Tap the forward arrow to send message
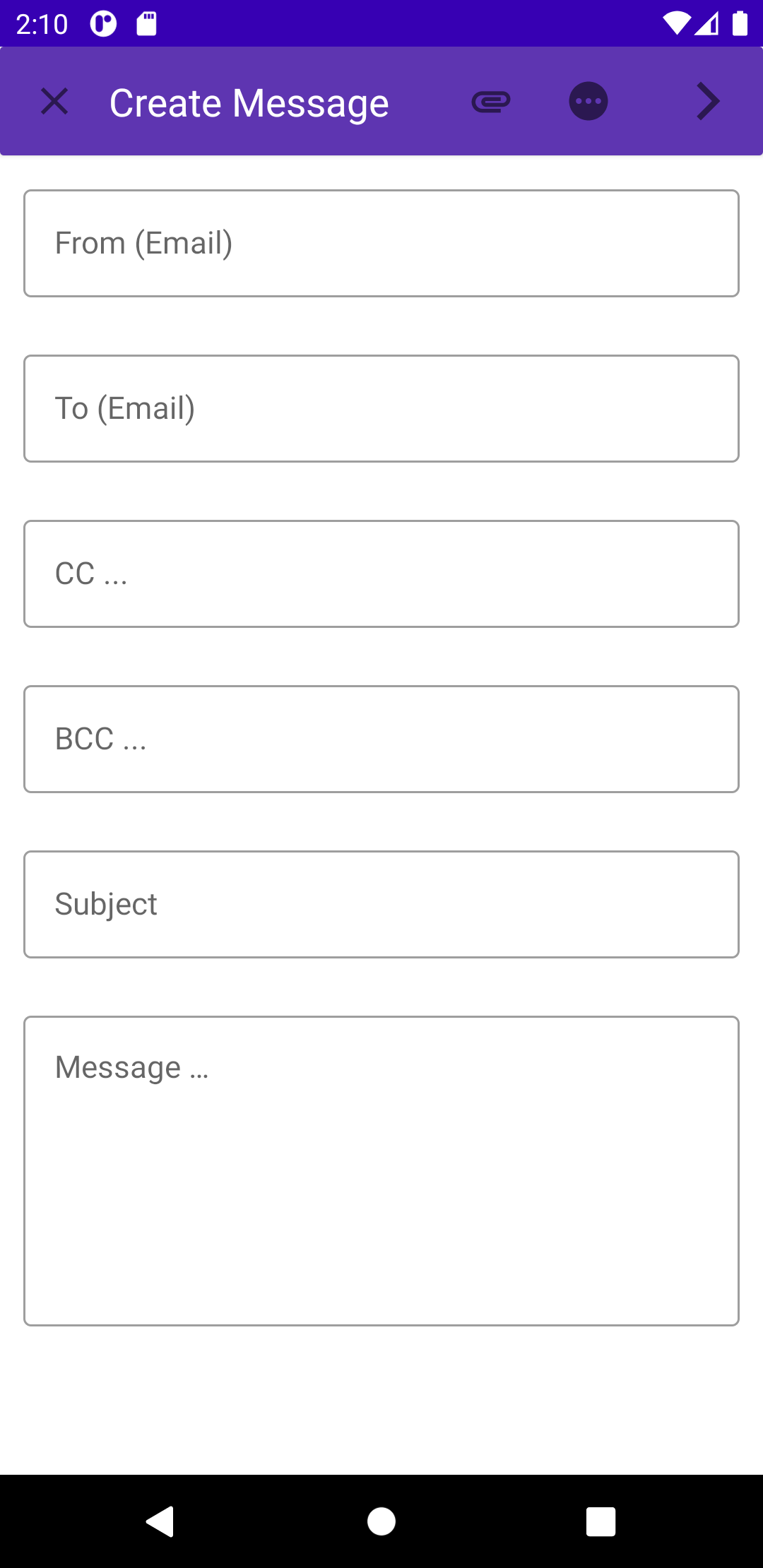The height and width of the screenshot is (1568, 763). pos(708,102)
